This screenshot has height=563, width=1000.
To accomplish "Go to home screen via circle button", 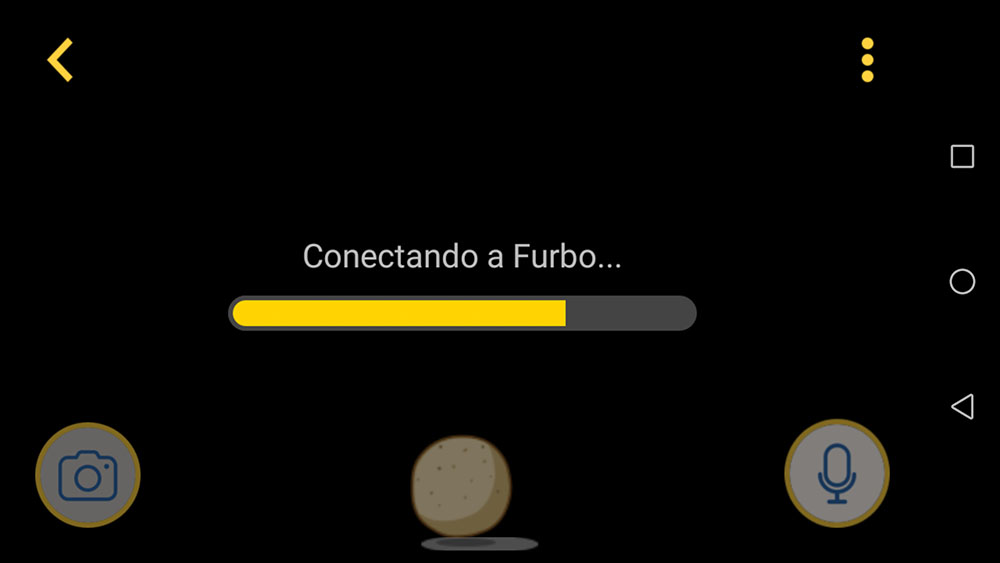I will tap(962, 282).
